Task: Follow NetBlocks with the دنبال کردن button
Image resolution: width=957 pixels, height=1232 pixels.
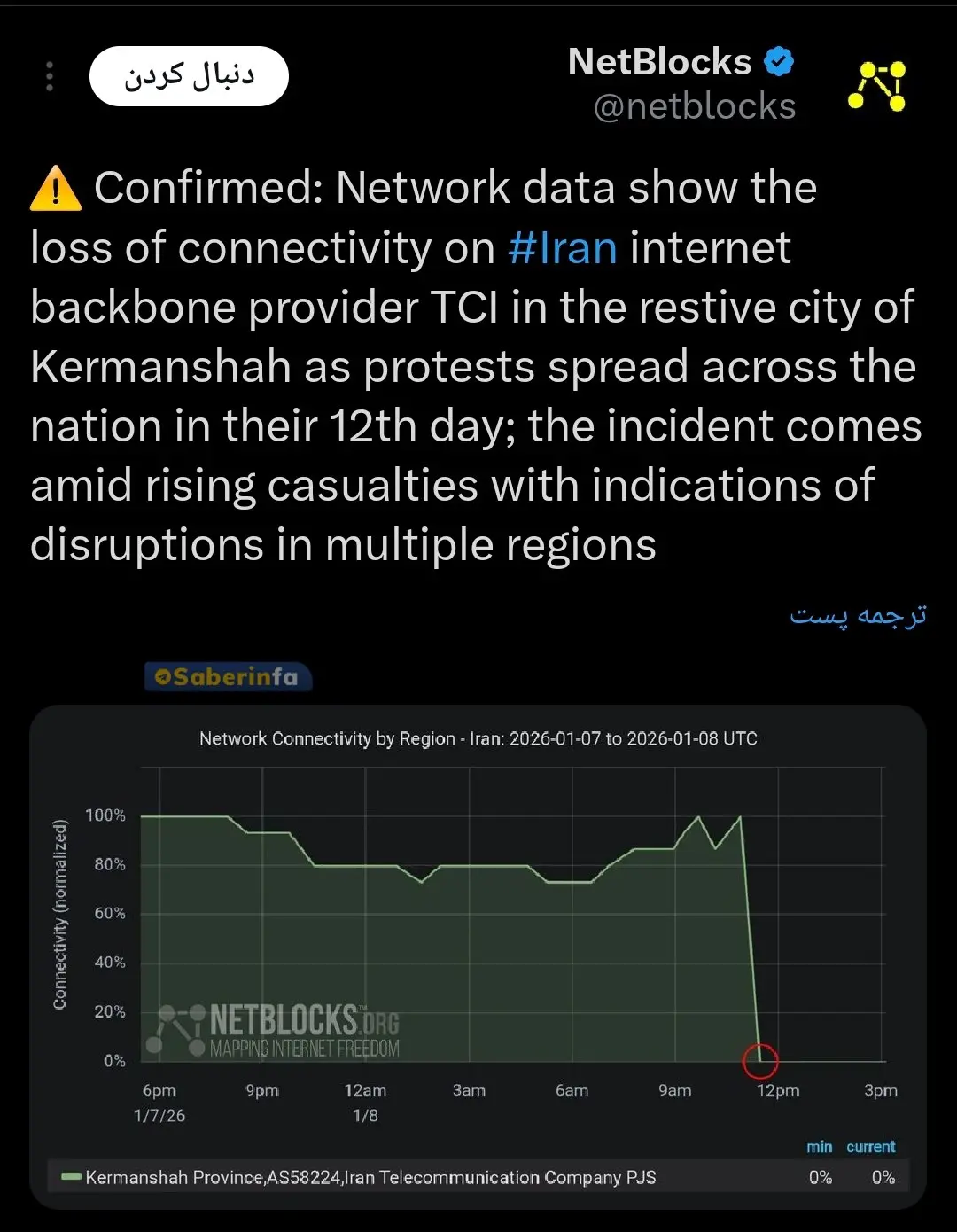Action: (x=189, y=76)
